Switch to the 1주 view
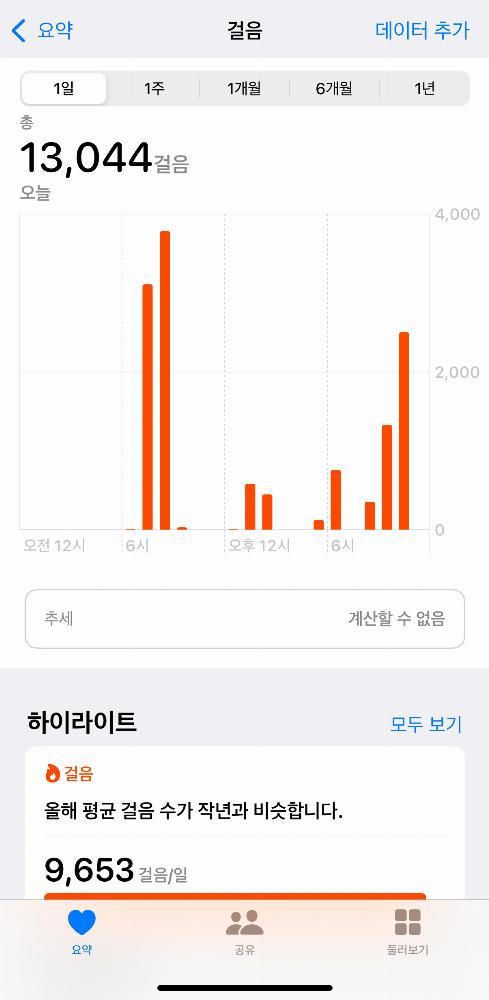 click(x=154, y=88)
